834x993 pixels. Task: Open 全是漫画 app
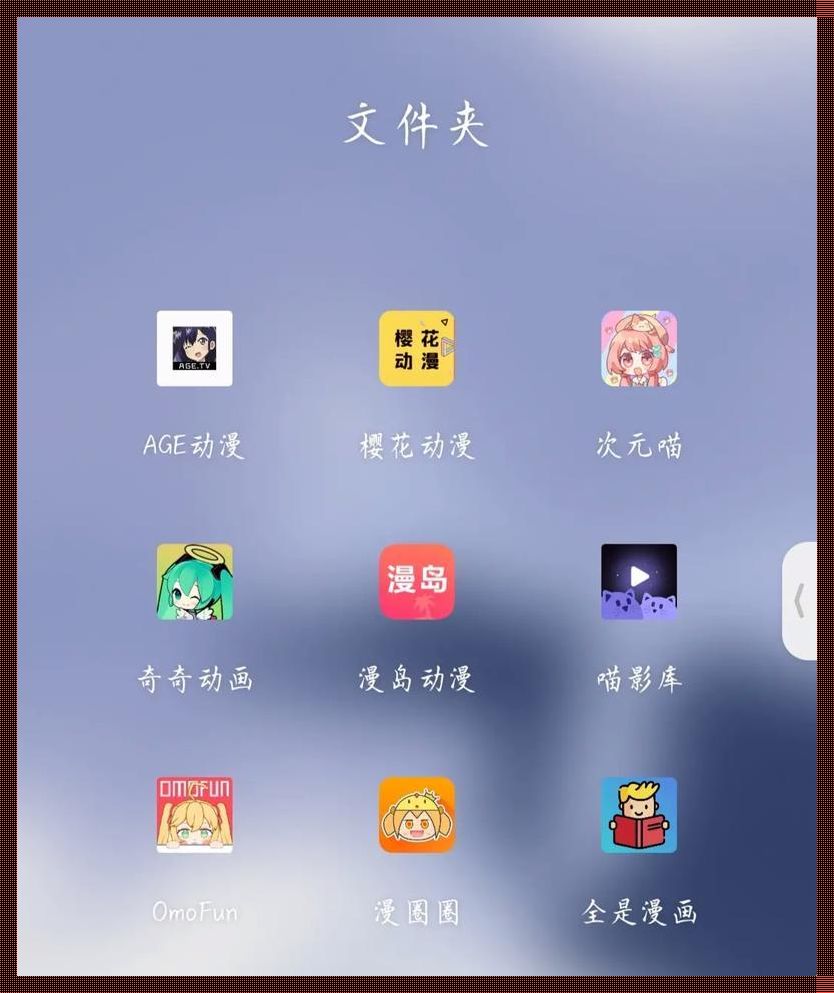click(x=638, y=815)
